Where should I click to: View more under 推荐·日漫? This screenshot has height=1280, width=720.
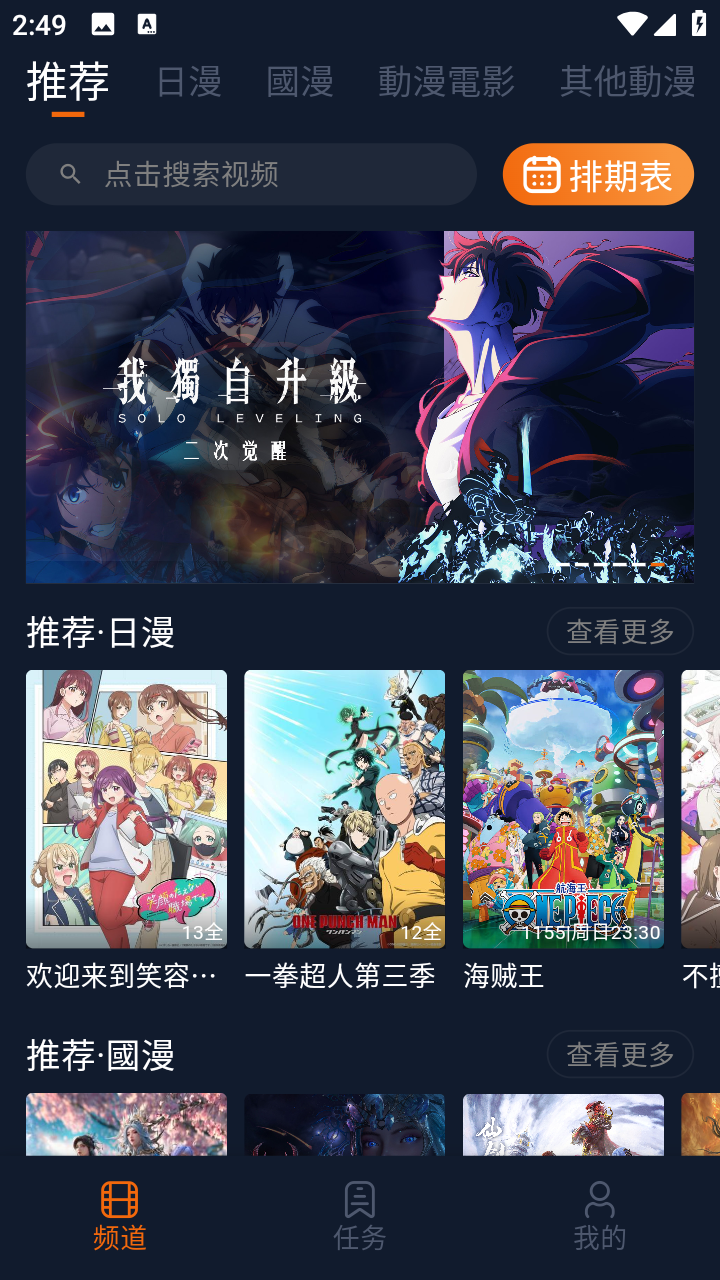click(x=620, y=631)
